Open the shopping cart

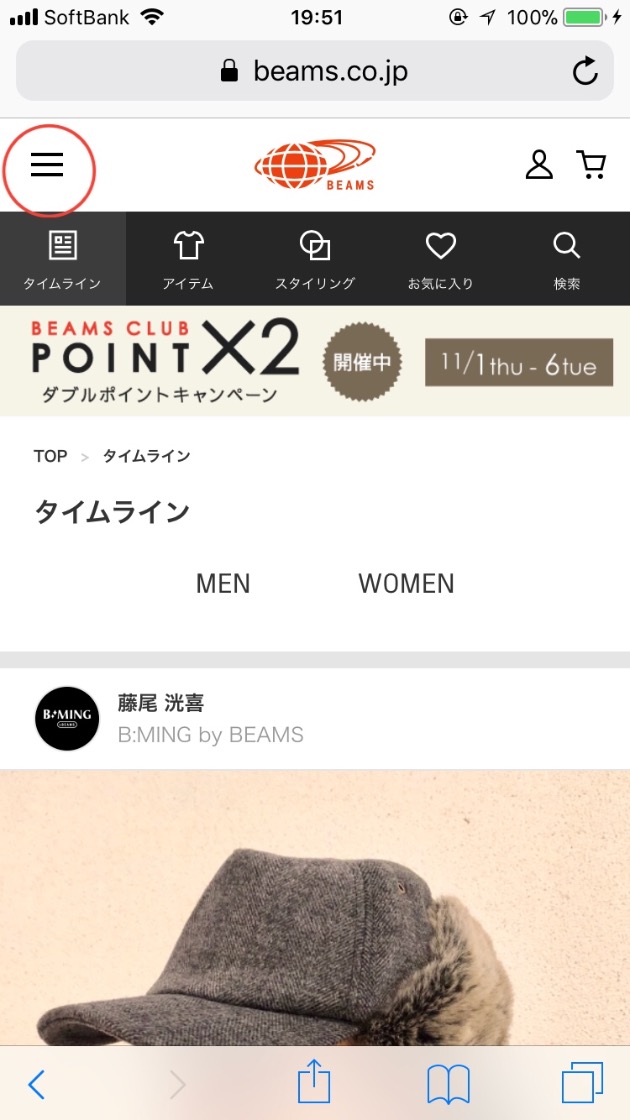pyautogui.click(x=592, y=165)
